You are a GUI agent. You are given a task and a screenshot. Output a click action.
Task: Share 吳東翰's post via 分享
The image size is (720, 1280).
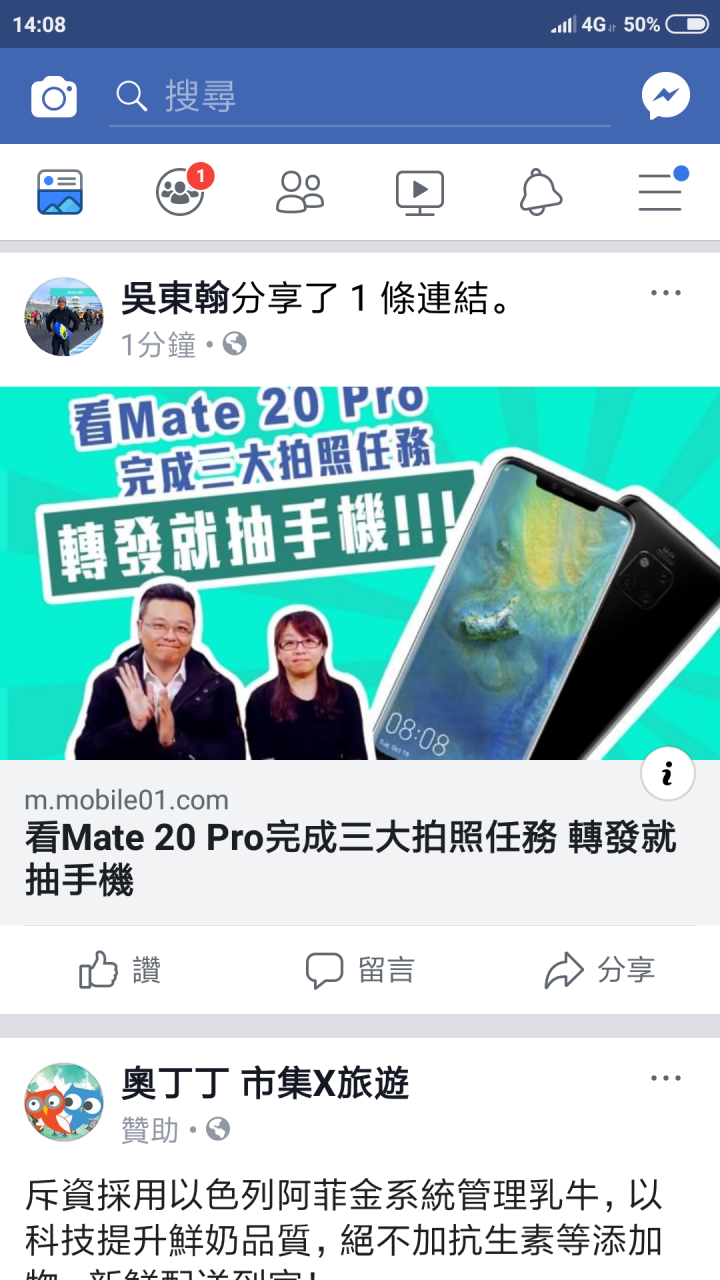600,970
